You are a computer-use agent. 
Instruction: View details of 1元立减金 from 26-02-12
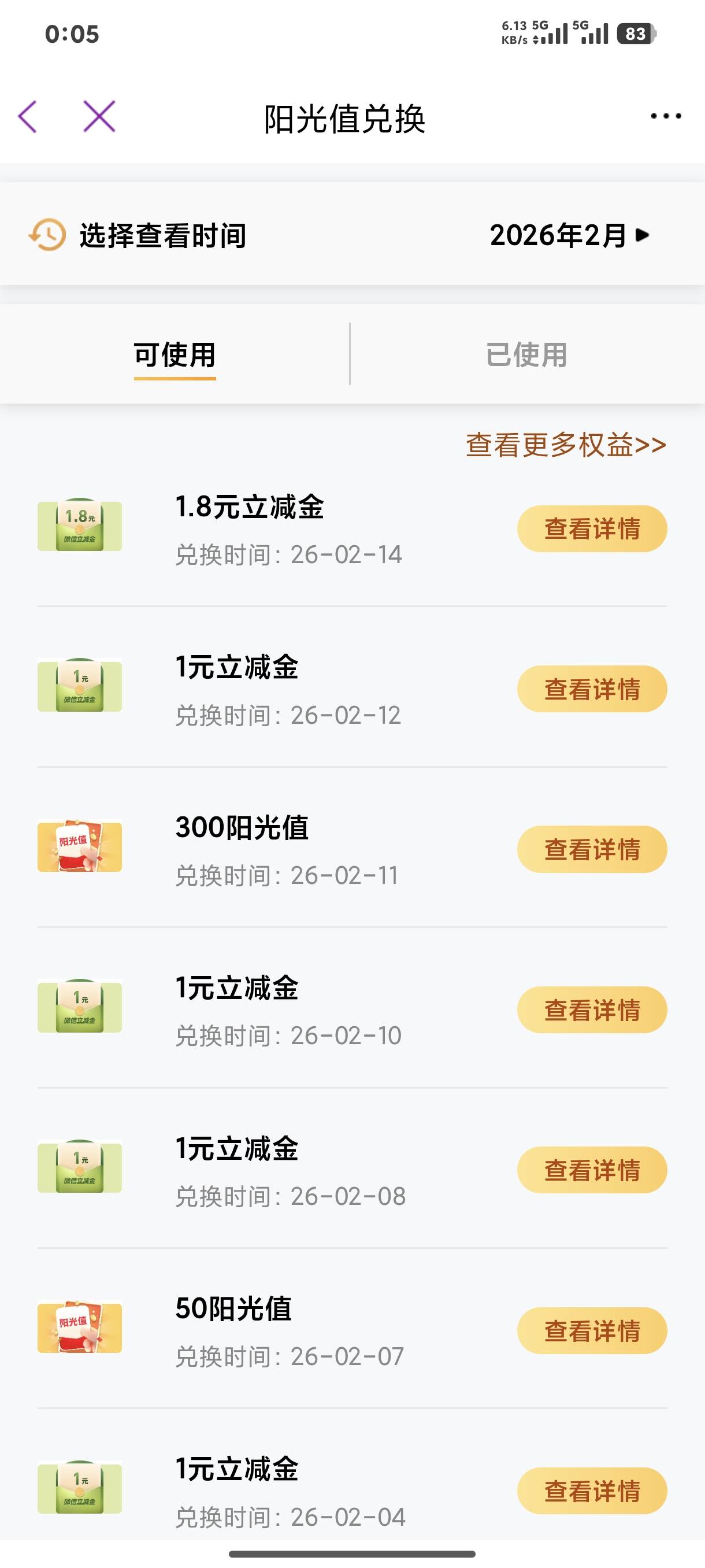click(x=592, y=689)
